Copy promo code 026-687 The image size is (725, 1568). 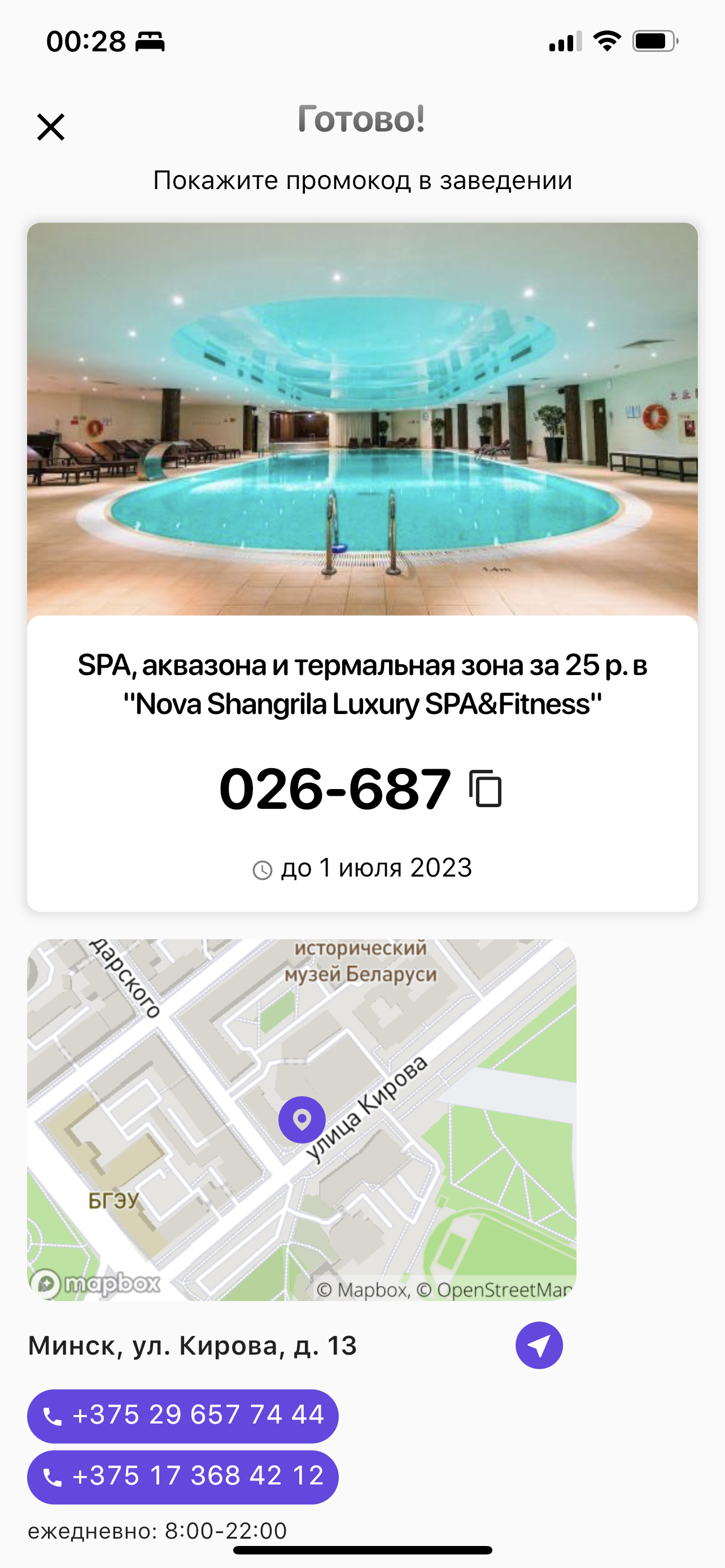pos(485,789)
